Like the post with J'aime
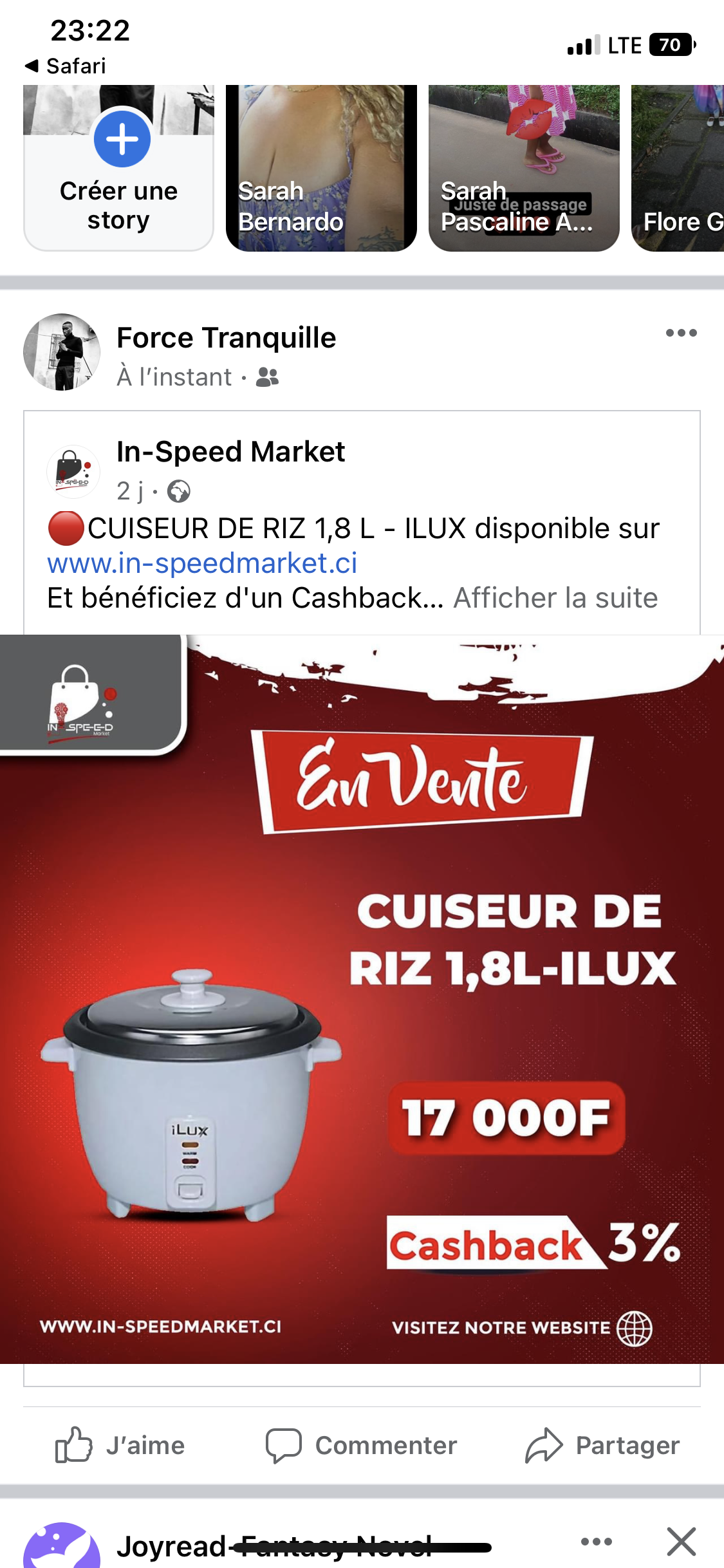The image size is (724, 1568). 120,1445
